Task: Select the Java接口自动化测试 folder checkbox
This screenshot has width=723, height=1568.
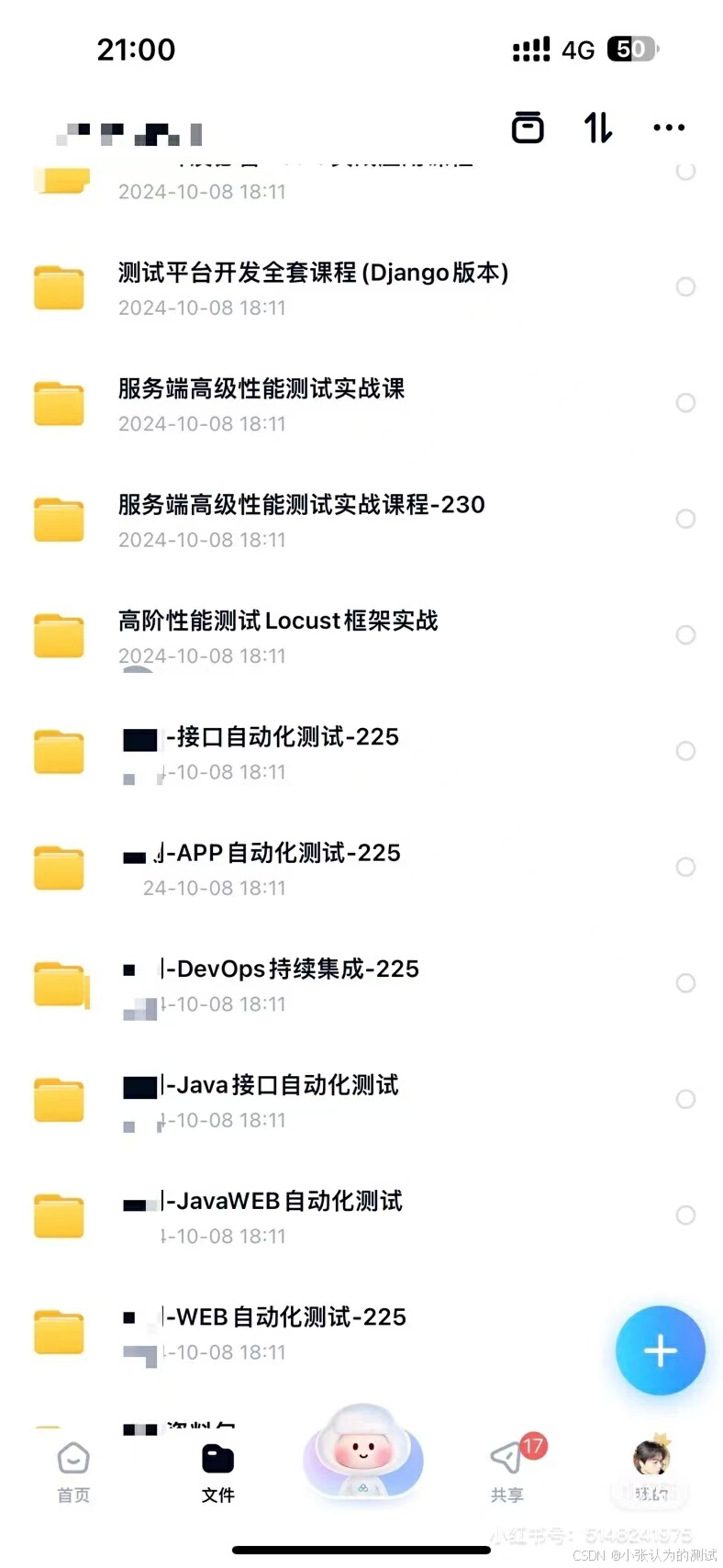Action: point(685,1099)
